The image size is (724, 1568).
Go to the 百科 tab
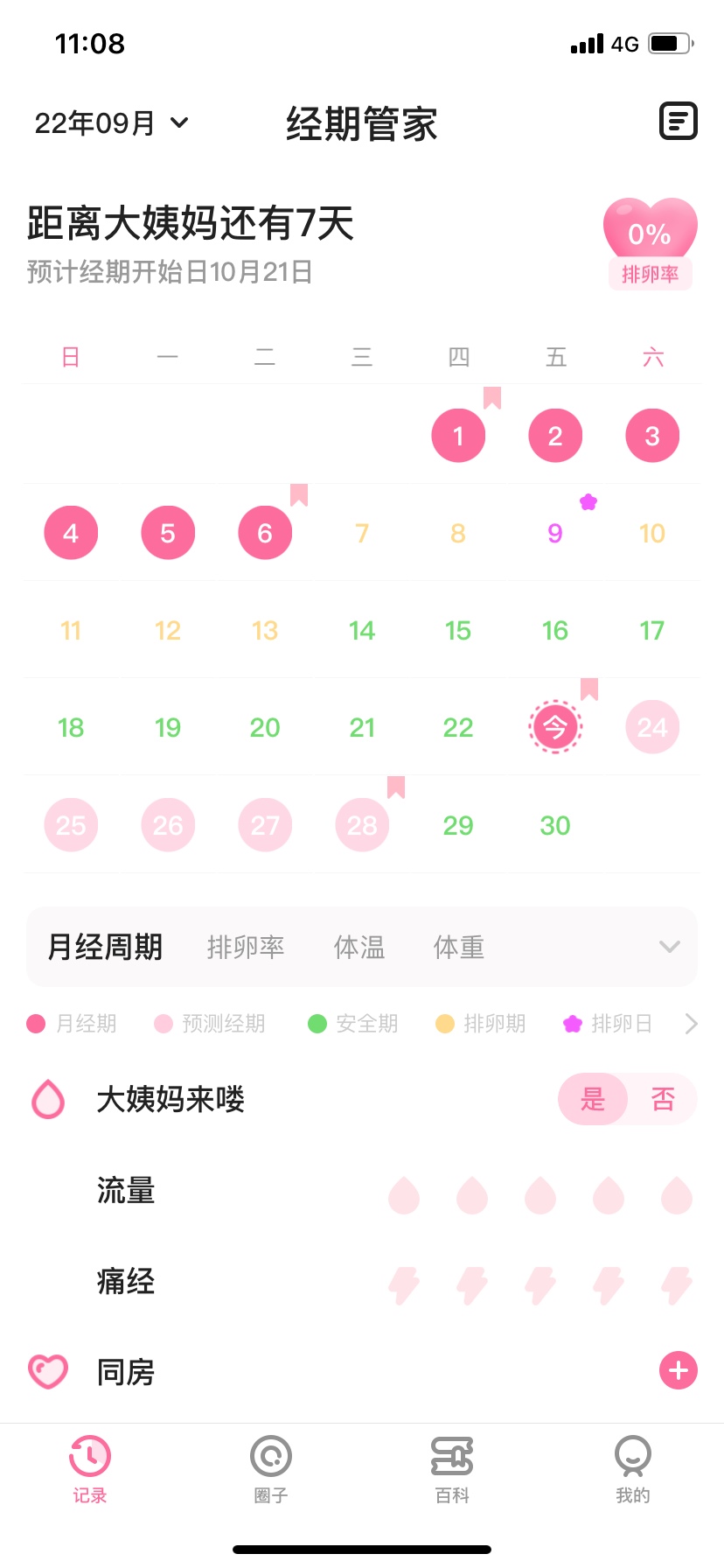(452, 1469)
